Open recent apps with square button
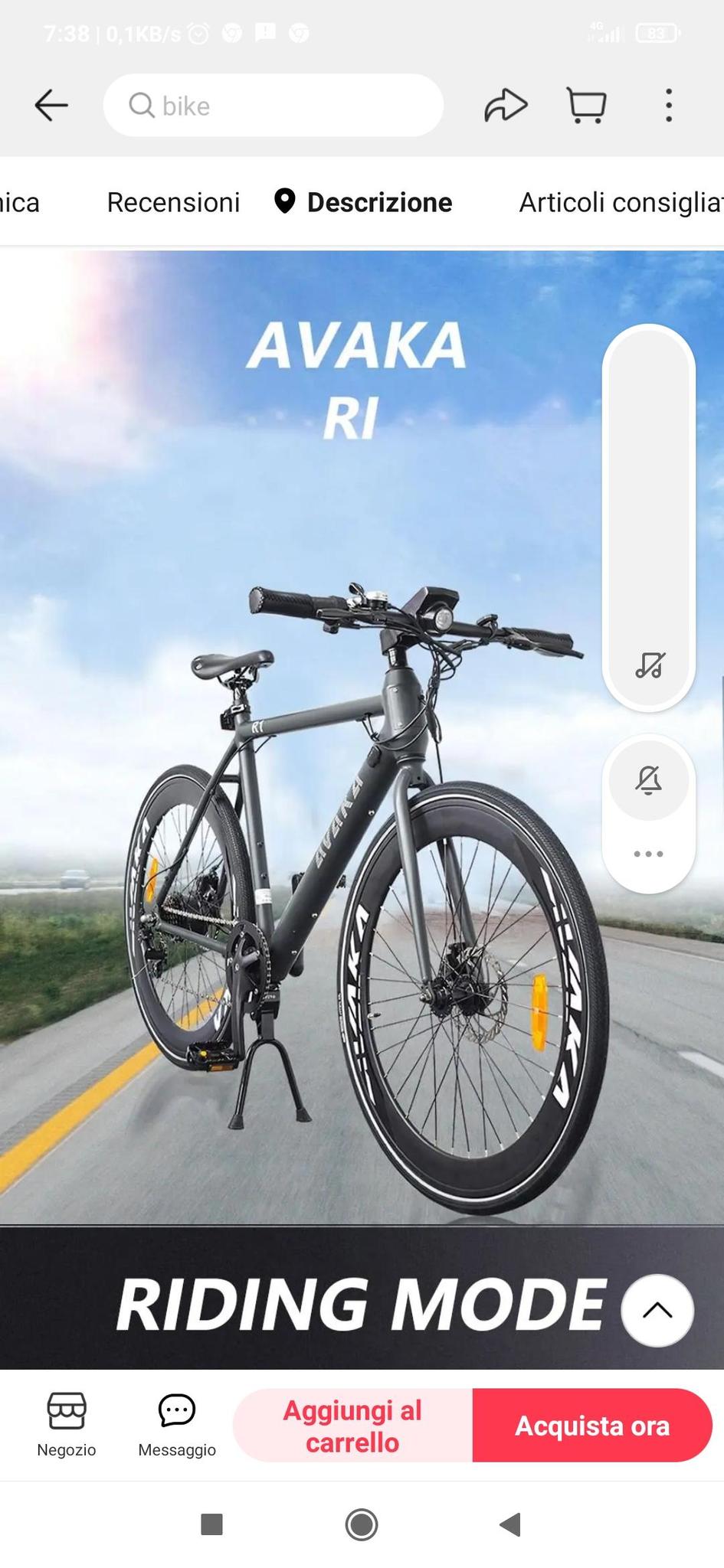 point(211,1524)
